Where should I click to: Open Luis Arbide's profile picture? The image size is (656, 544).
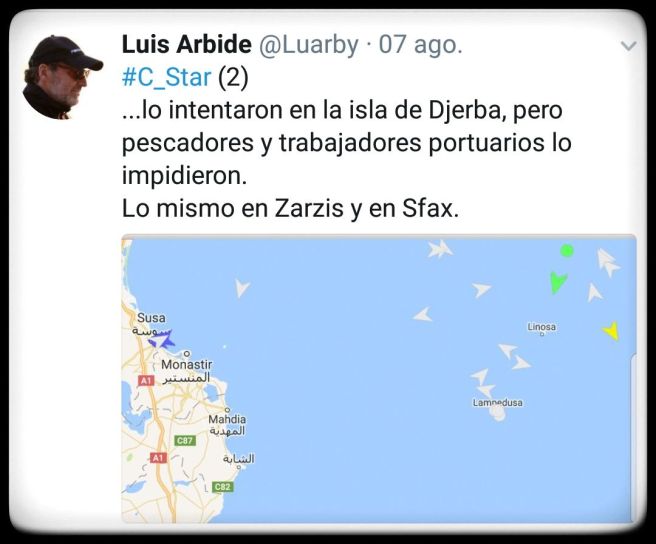pyautogui.click(x=62, y=78)
